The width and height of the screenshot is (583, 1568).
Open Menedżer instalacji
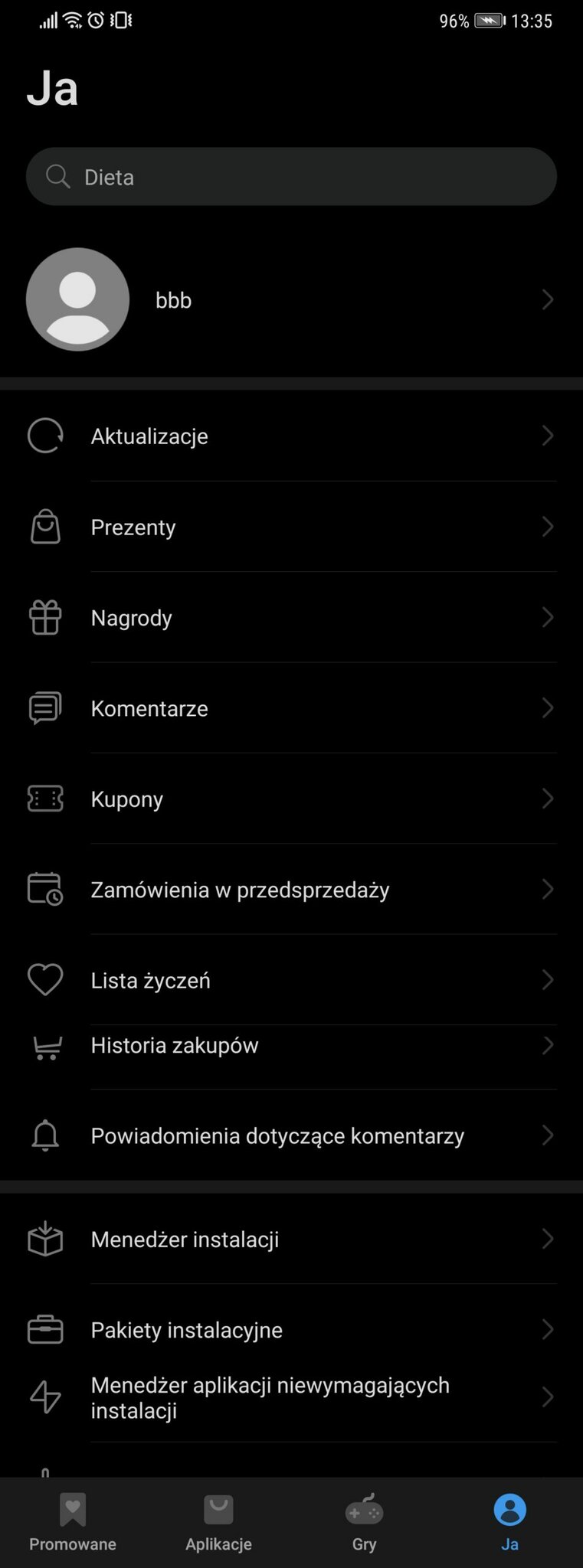tap(291, 1240)
